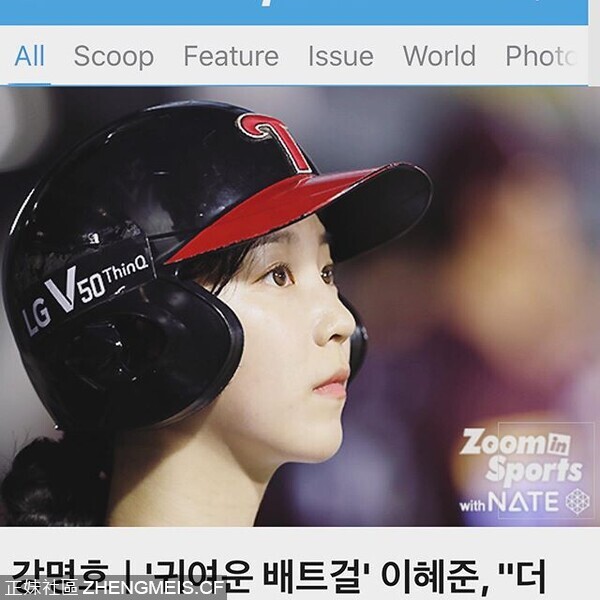Open the bat girl article image

click(x=300, y=305)
